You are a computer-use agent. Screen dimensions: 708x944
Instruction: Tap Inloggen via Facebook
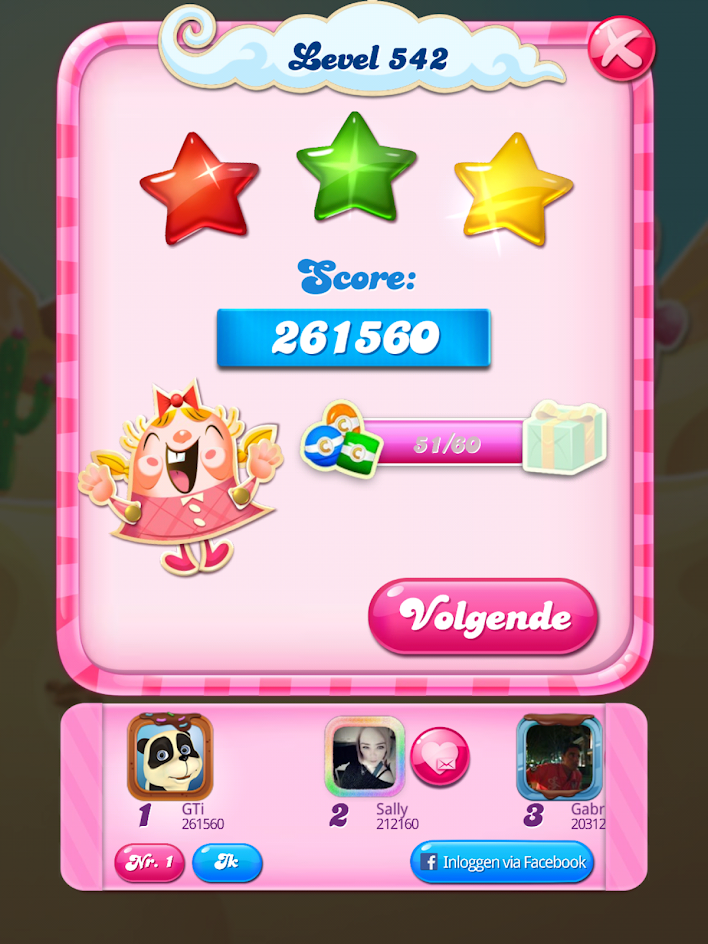(x=502, y=862)
